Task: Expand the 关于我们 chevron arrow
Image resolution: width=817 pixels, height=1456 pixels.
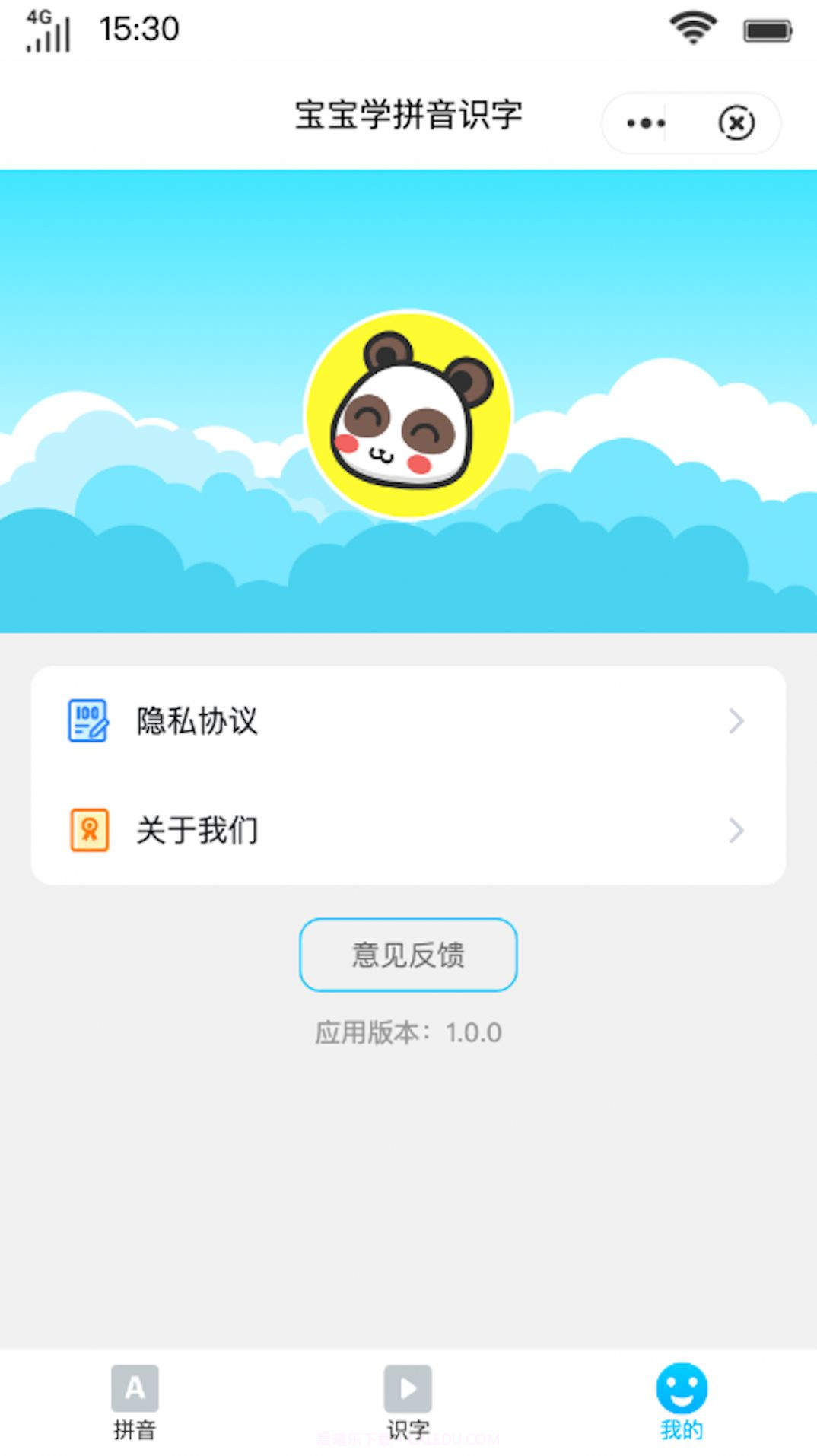Action: pos(735,830)
